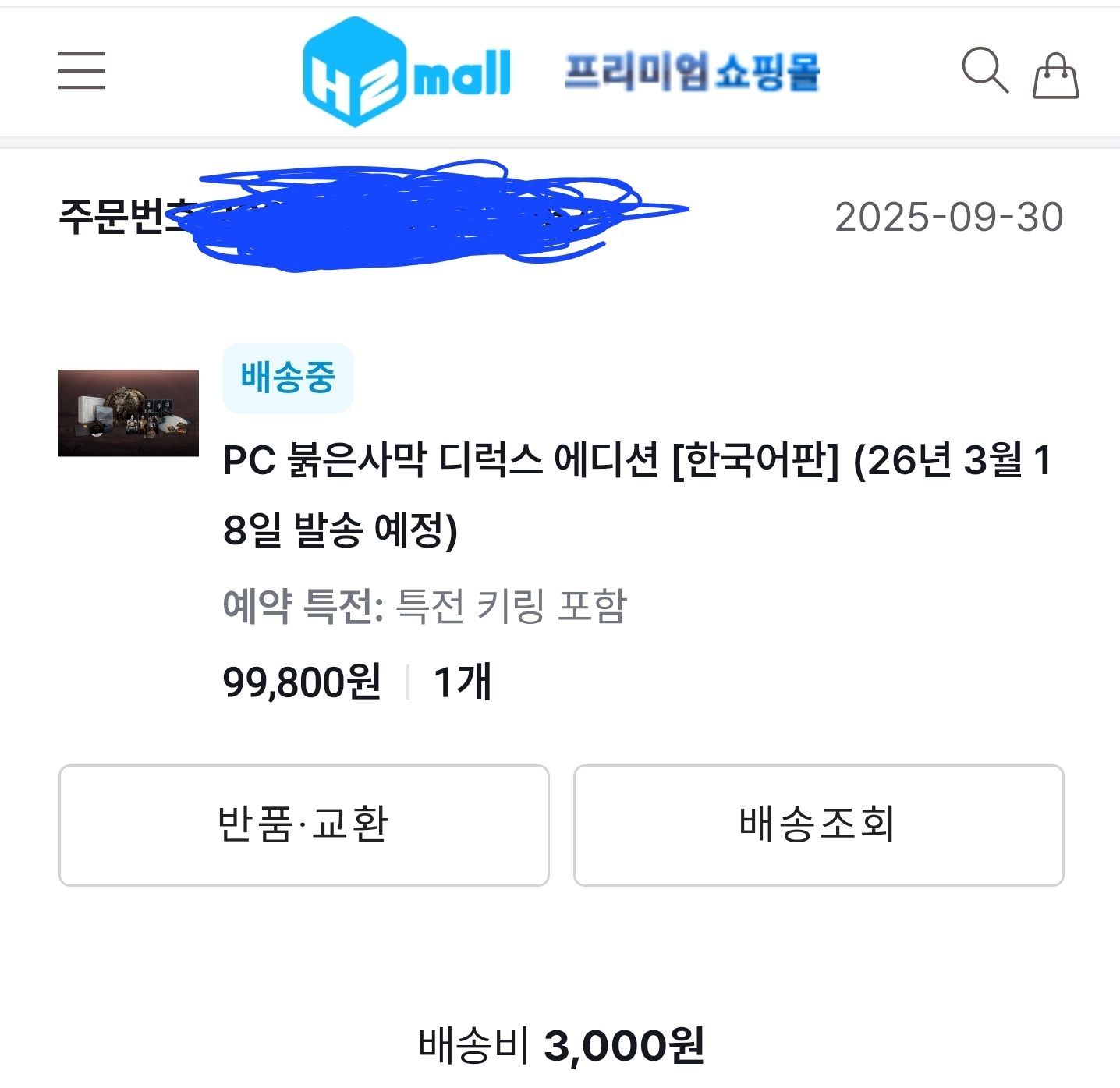The width and height of the screenshot is (1120, 1088).
Task: Go to H2mall home via logo
Action: (x=406, y=72)
